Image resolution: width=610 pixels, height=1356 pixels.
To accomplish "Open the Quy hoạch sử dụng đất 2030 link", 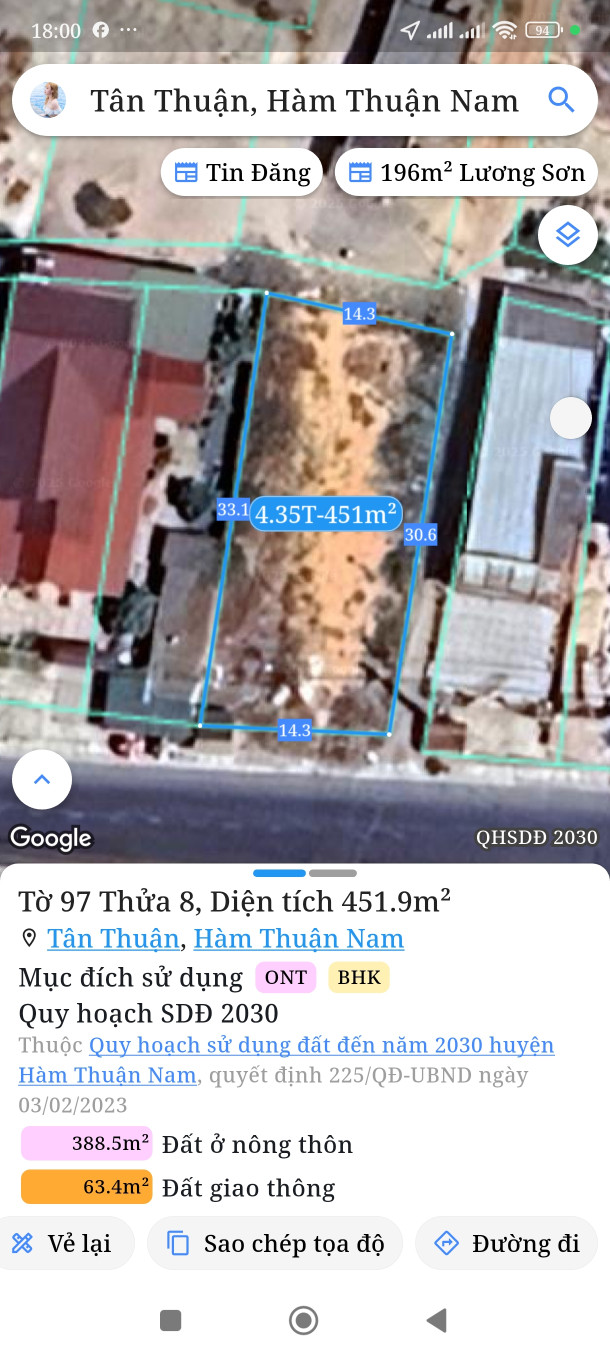I will tap(321, 1046).
